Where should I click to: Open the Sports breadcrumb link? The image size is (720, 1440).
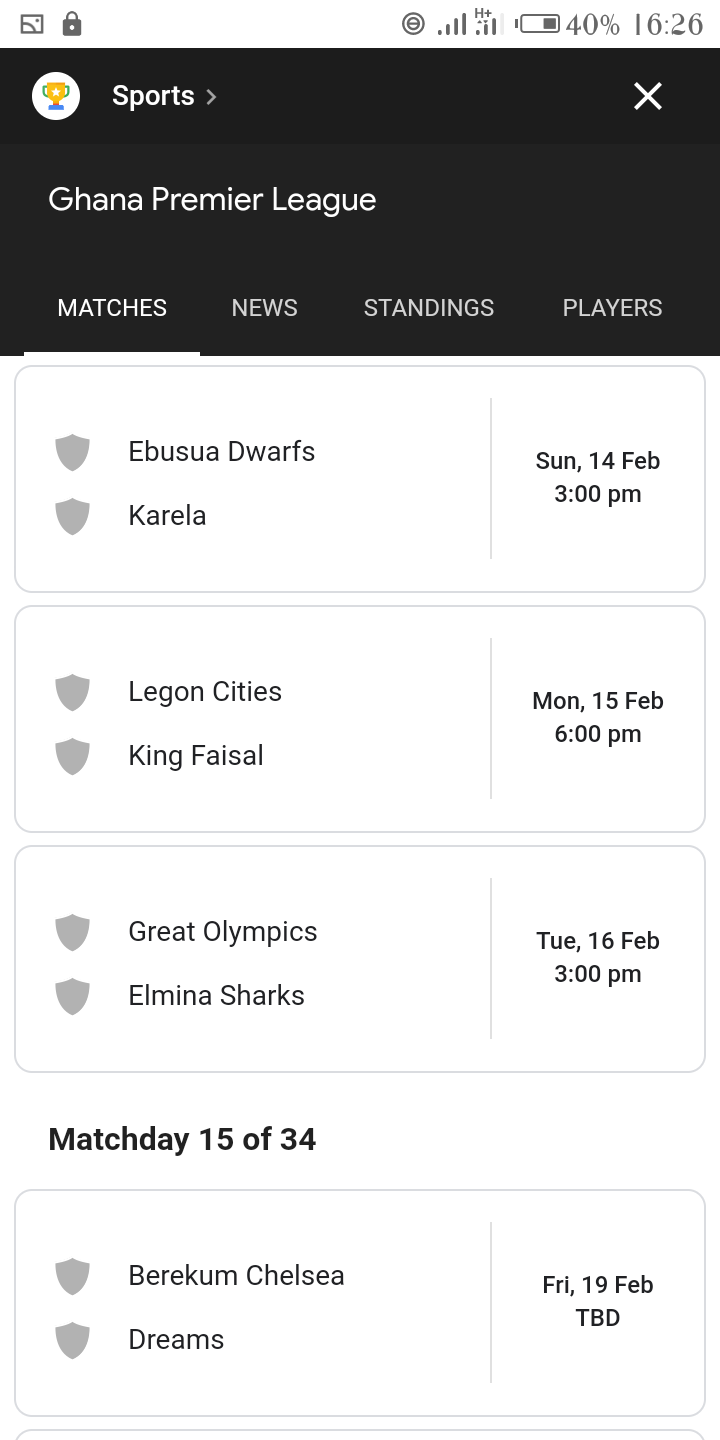coord(165,96)
